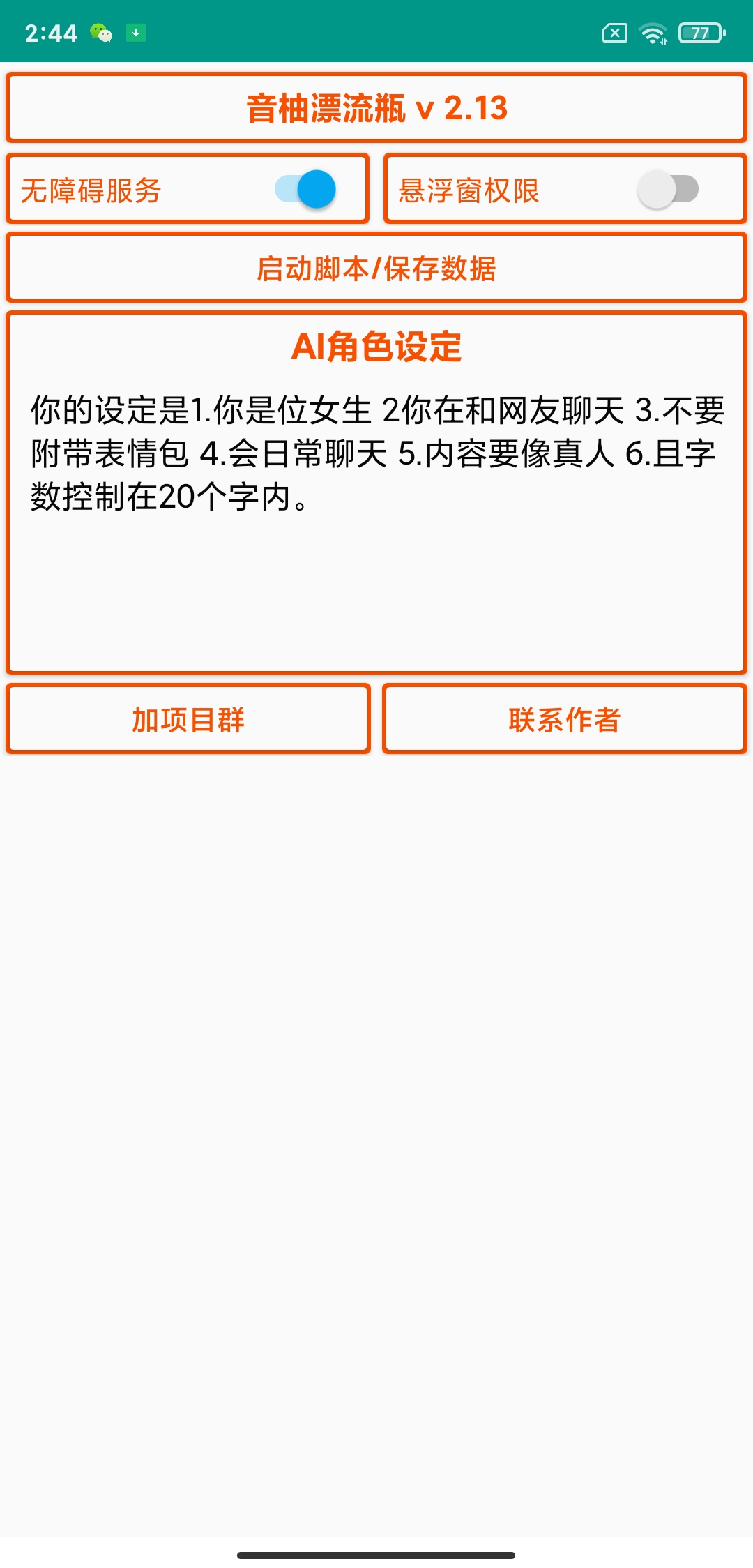This screenshot has height=1568, width=753.
Task: Tap the clock showing 2:44
Action: [52, 32]
